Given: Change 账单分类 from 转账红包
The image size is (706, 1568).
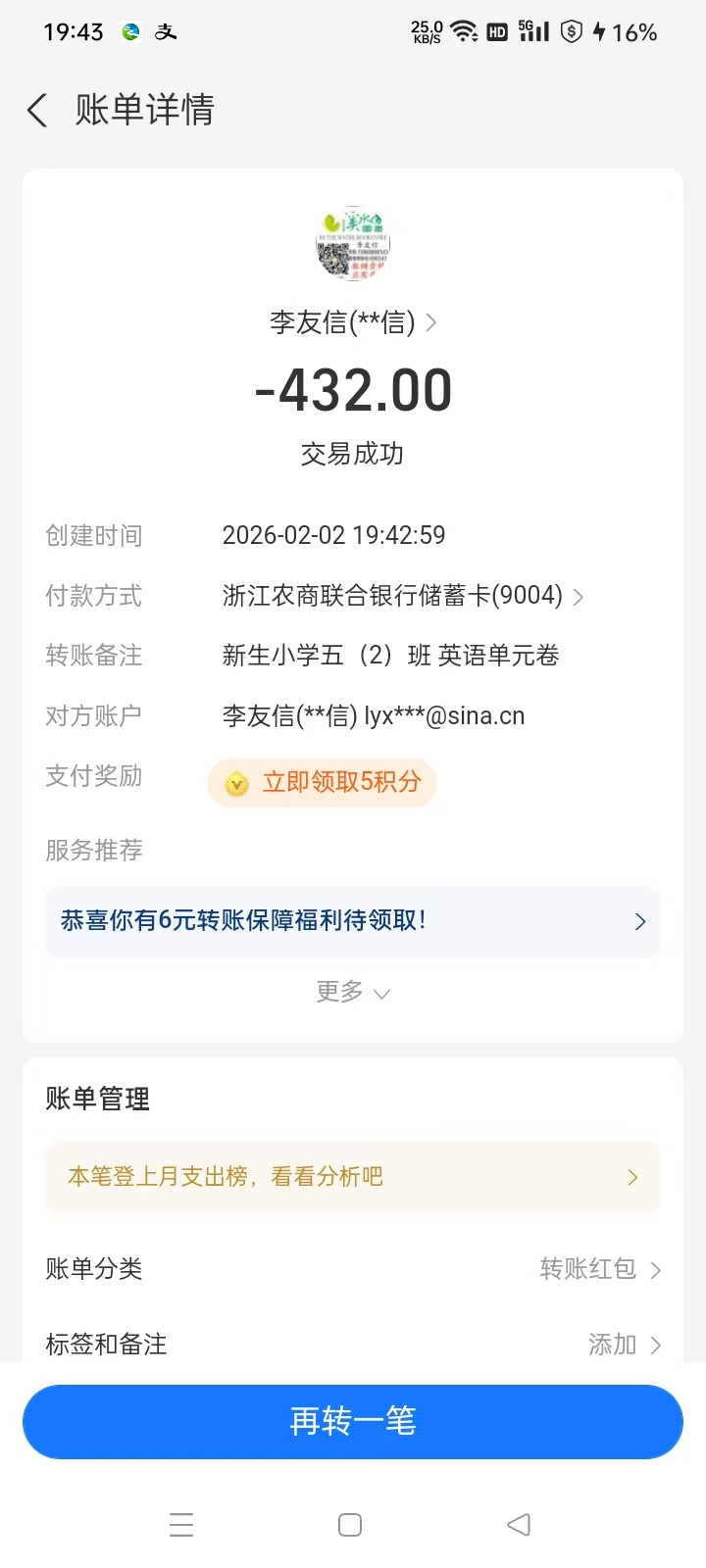Looking at the screenshot, I should click(x=353, y=1269).
